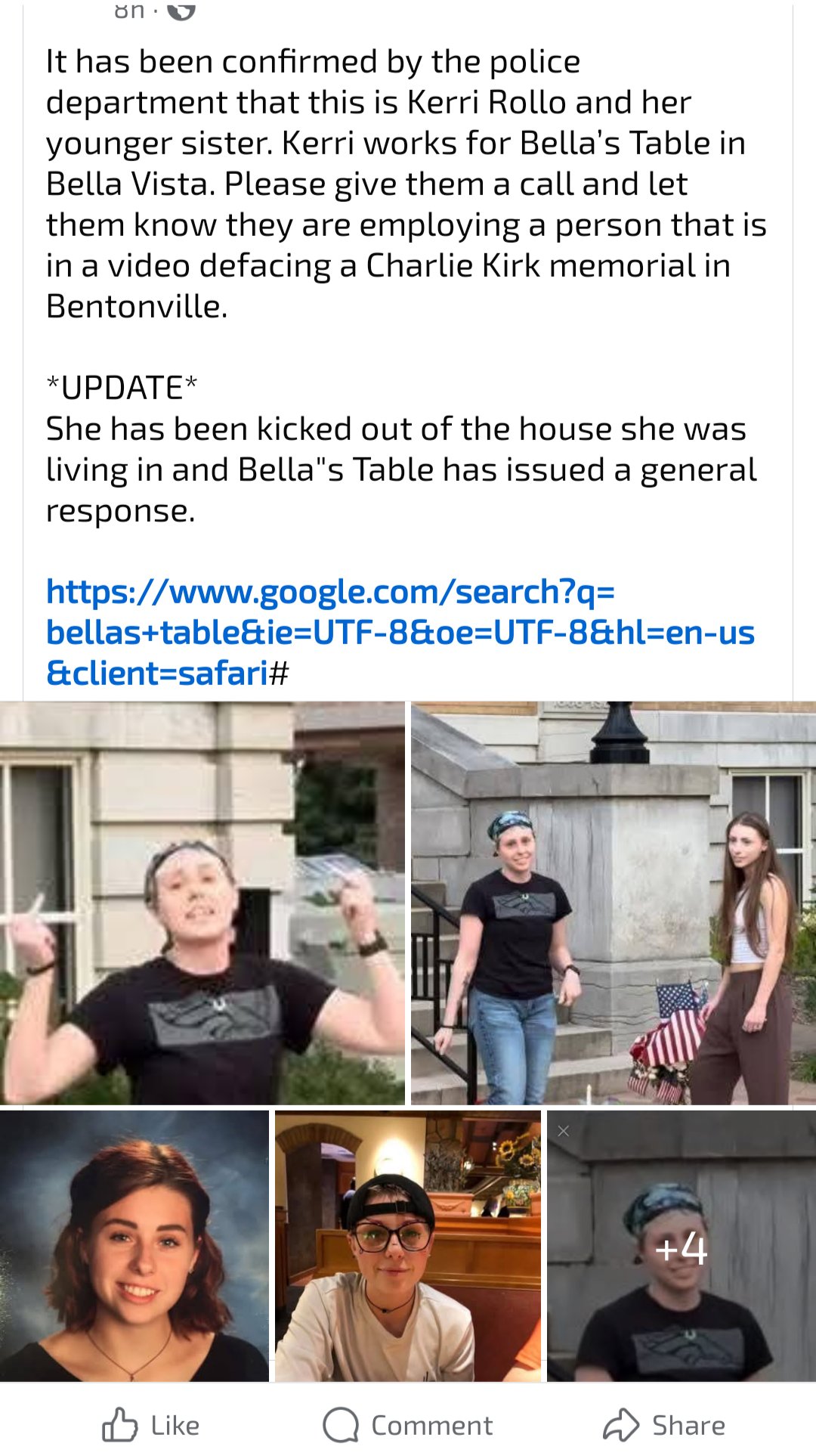Screen dimensions: 816x1456
Task: Share this post
Action: [x=664, y=1425]
